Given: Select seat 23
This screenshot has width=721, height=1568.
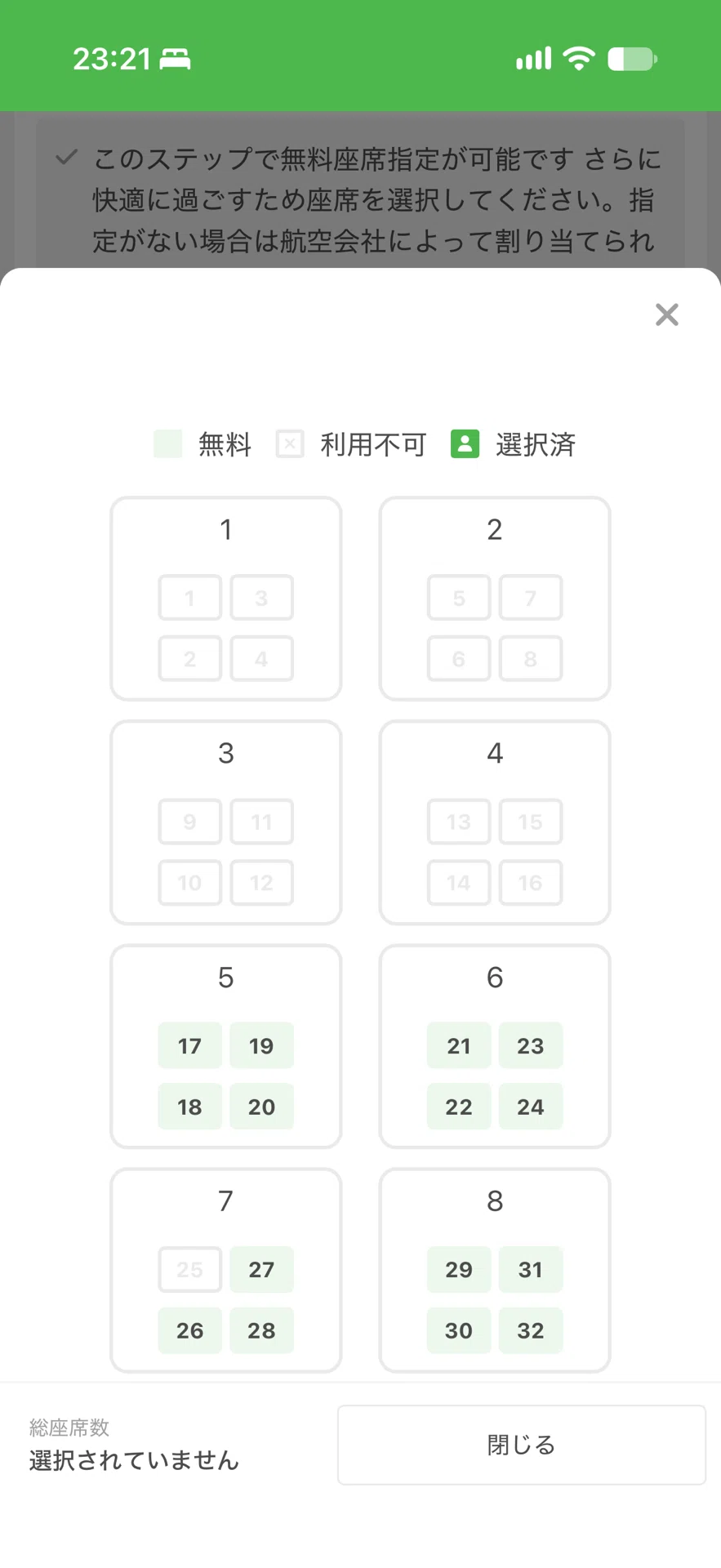Looking at the screenshot, I should (531, 1045).
